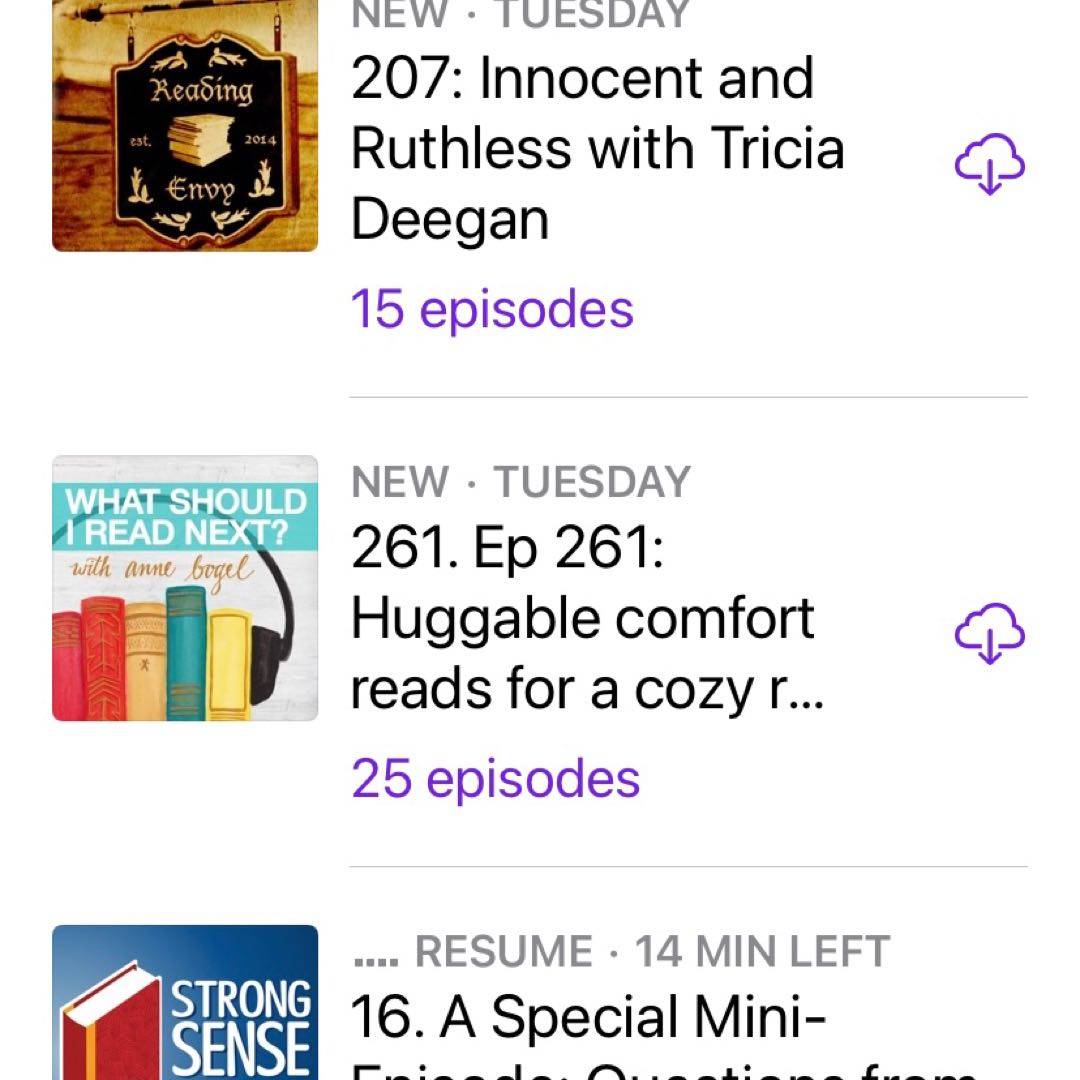Screen dimensions: 1080x1080
Task: Tap the Reading Envy podcast artwork
Action: coord(185,125)
